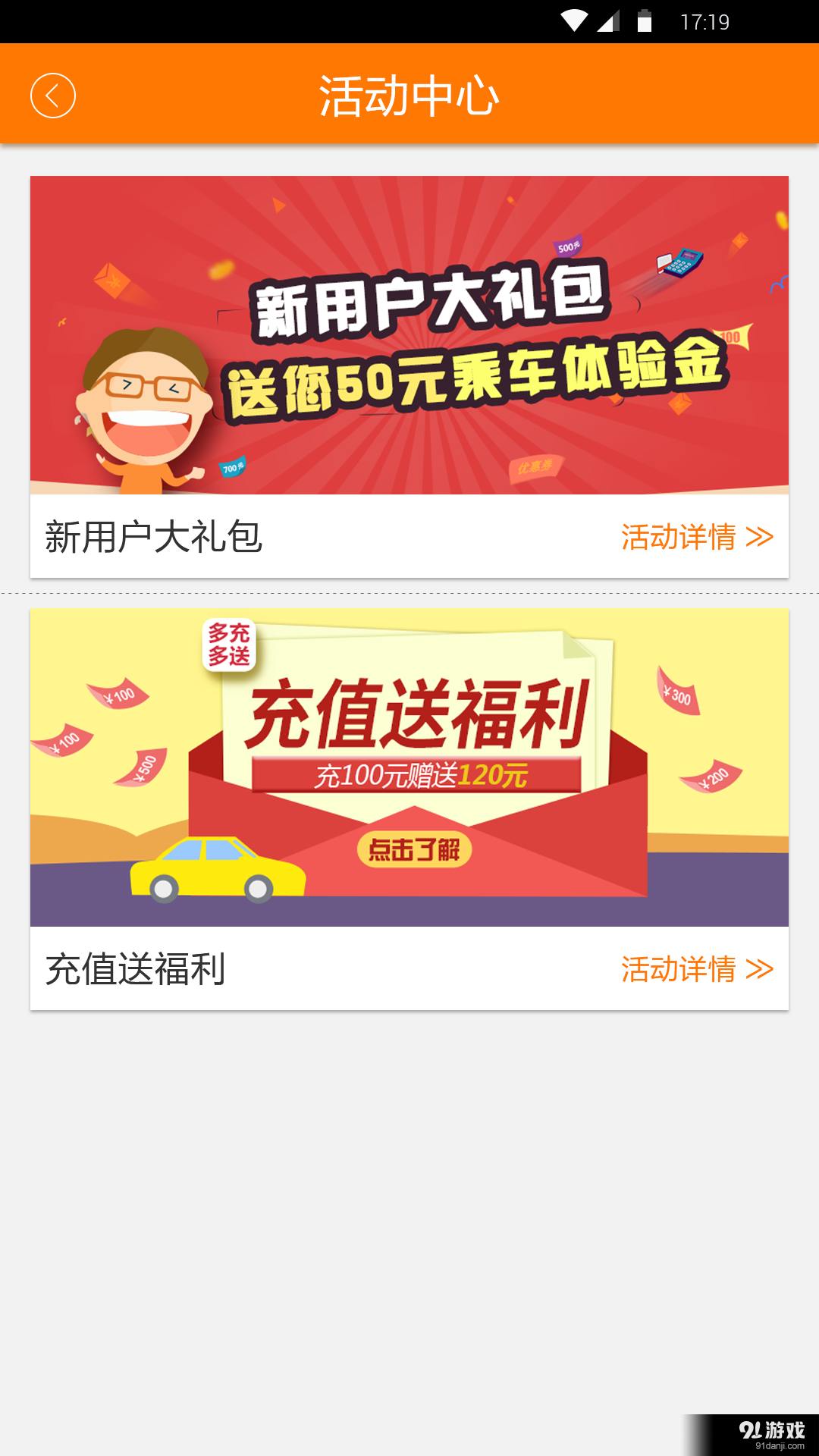This screenshot has height=1456, width=819.
Task: Select the 新用户大礼包 label
Action: tap(153, 536)
